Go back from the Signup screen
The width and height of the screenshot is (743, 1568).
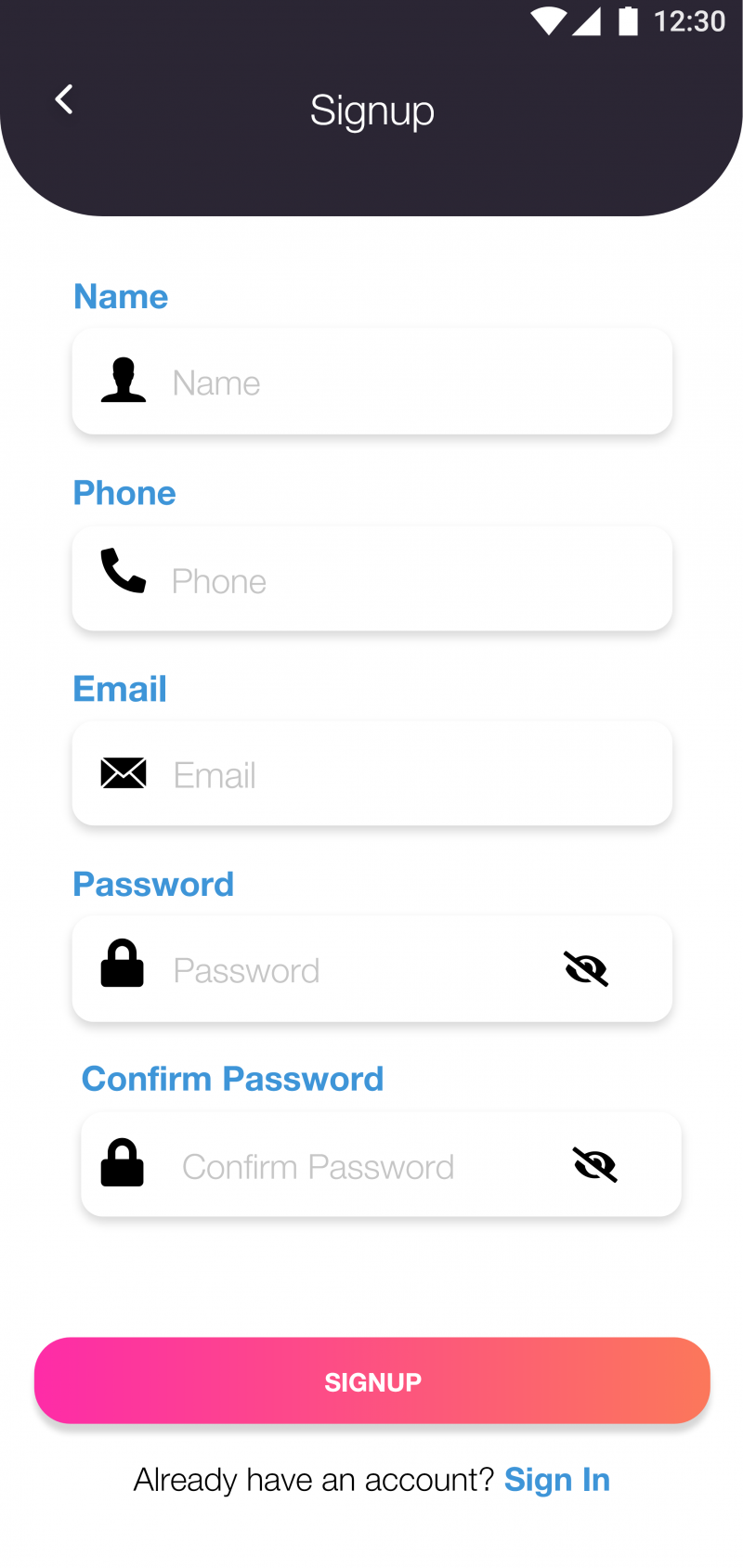[64, 99]
